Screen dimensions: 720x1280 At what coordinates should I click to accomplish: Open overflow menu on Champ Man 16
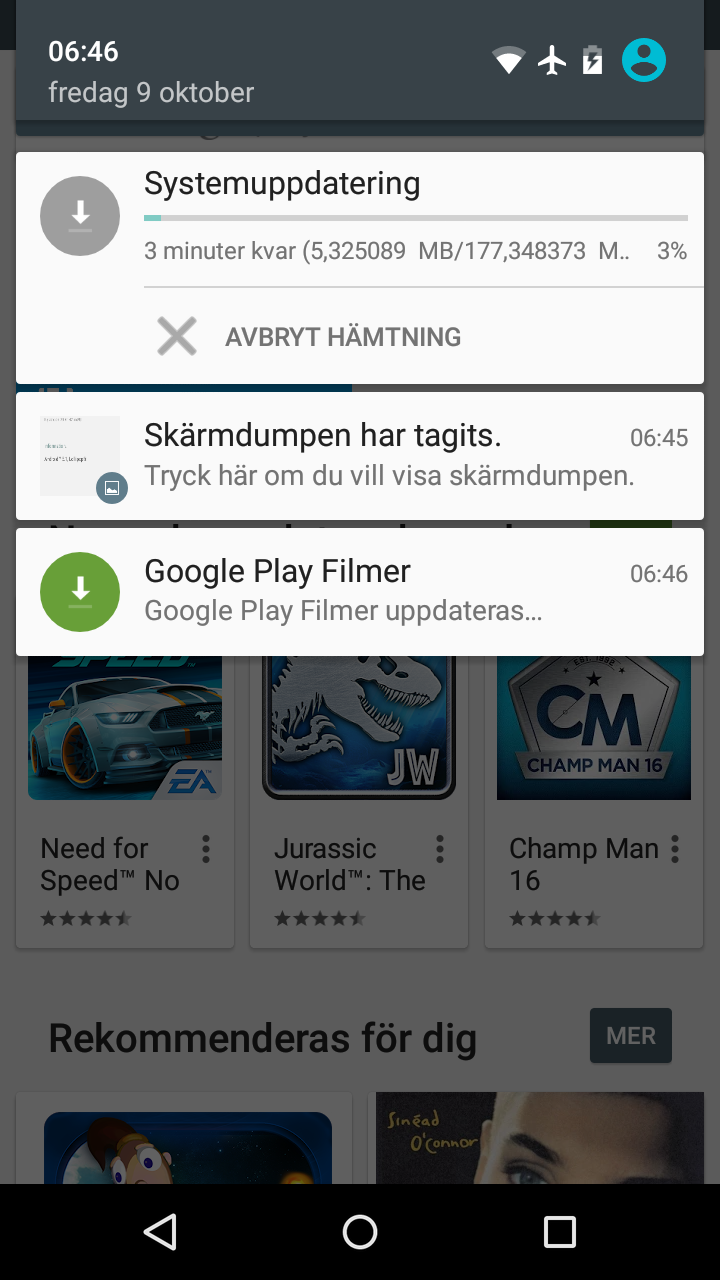coord(675,849)
